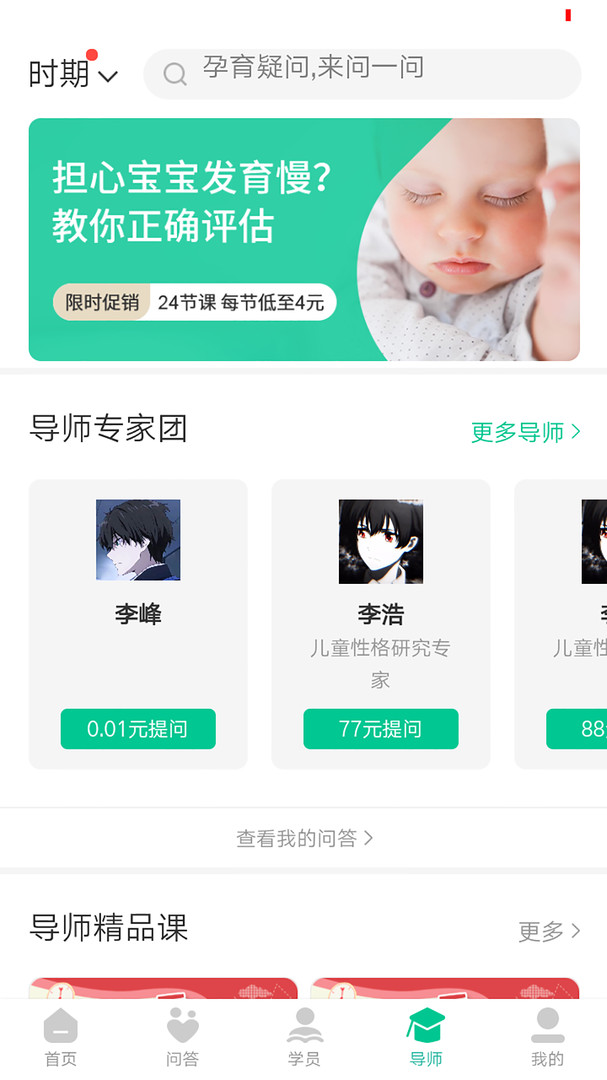607x1080 pixels.
Task: Tap the 0.01元提问 button
Action: (x=138, y=729)
